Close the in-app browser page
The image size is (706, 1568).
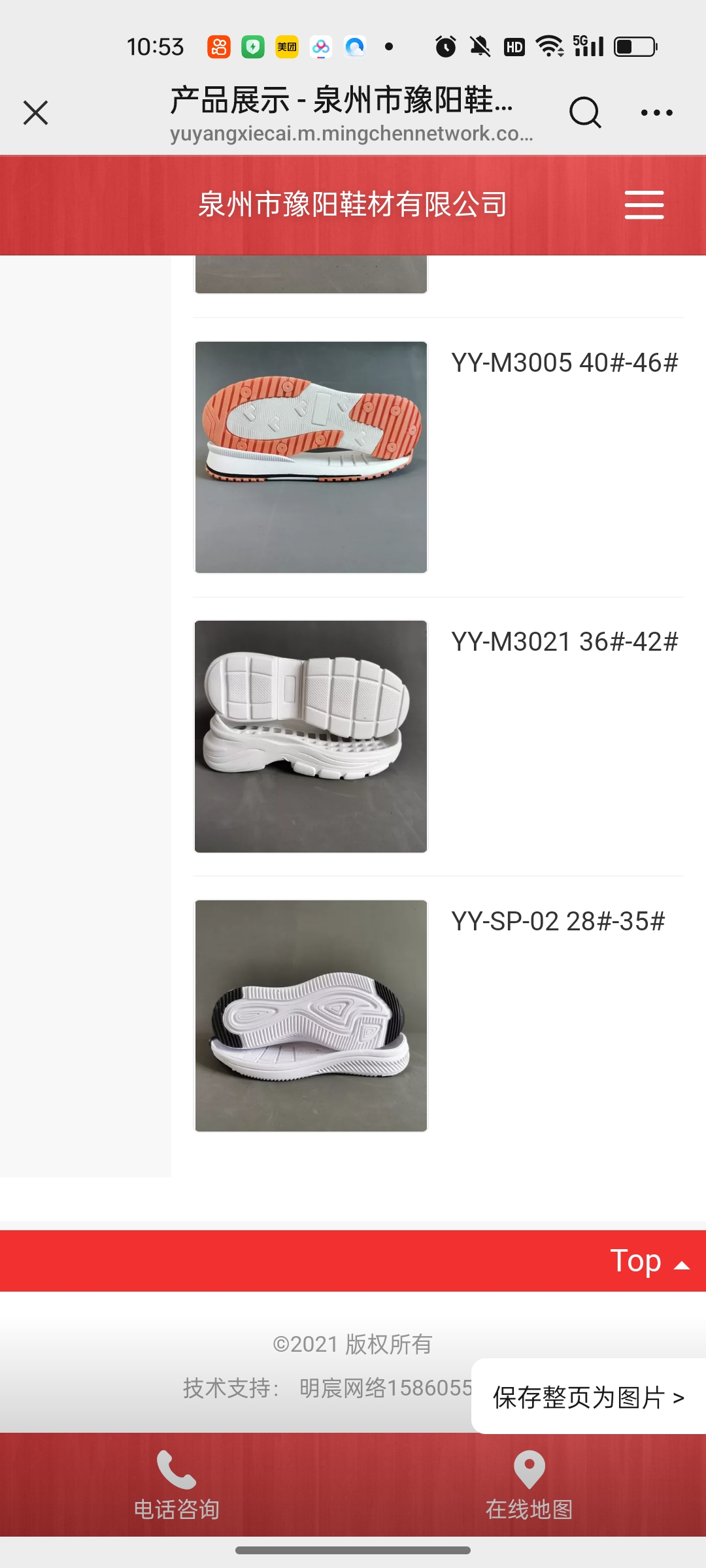(36, 112)
